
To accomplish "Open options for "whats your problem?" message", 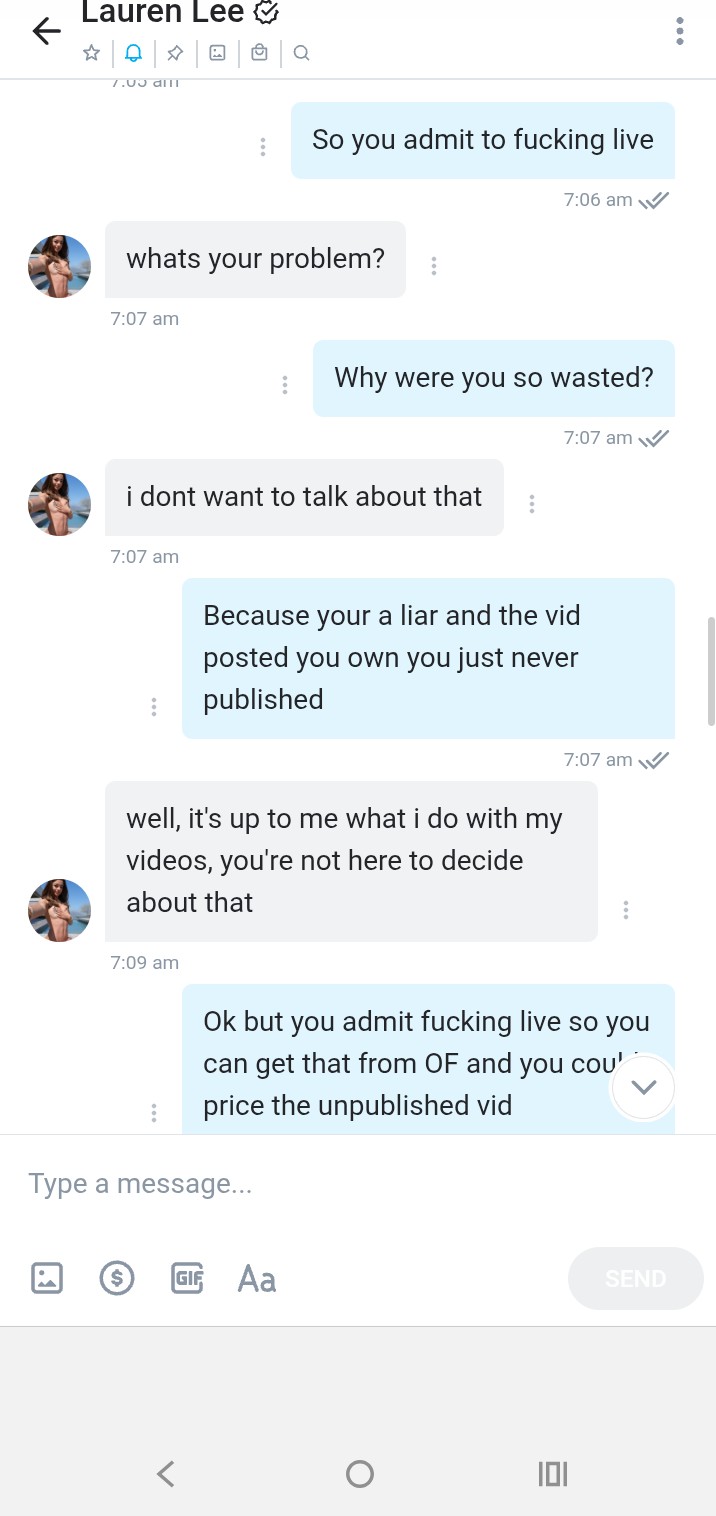I will pos(434,266).
